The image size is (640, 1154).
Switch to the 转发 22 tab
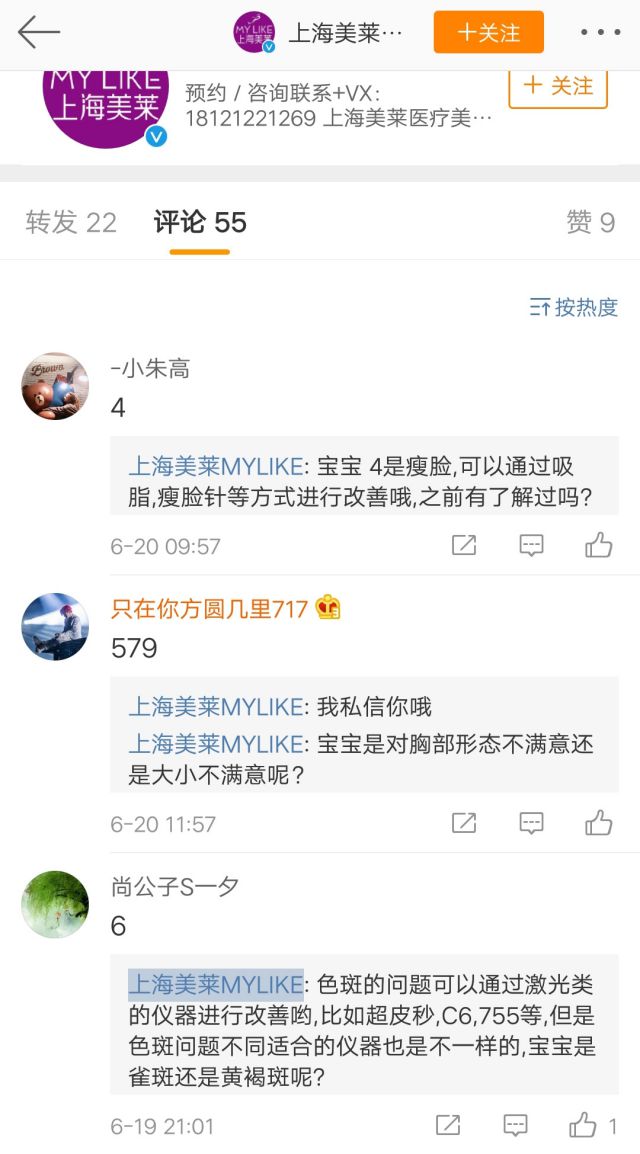click(71, 222)
